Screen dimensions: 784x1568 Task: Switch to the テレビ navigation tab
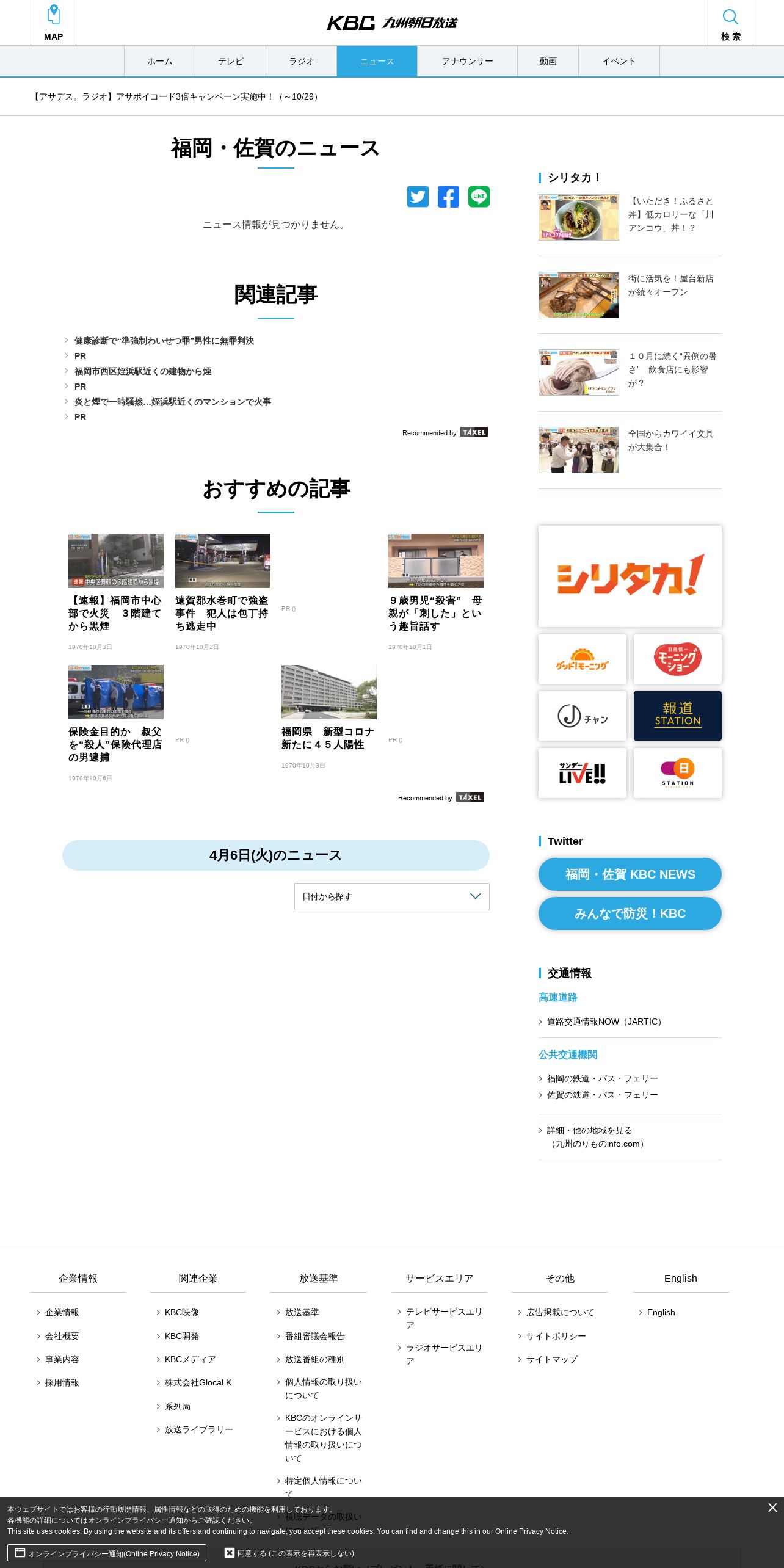[x=231, y=61]
